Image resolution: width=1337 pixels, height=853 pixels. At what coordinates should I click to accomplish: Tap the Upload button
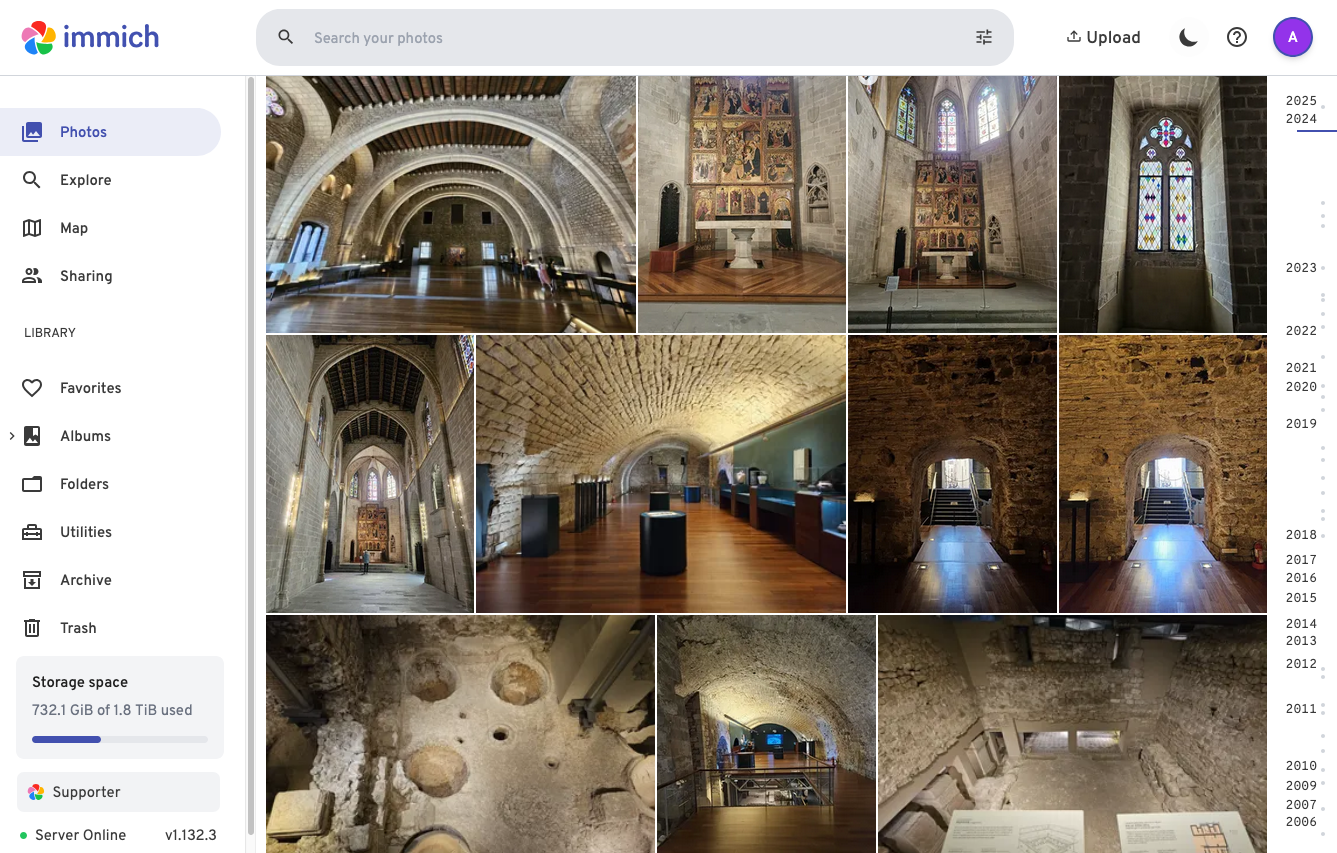[x=1103, y=38]
